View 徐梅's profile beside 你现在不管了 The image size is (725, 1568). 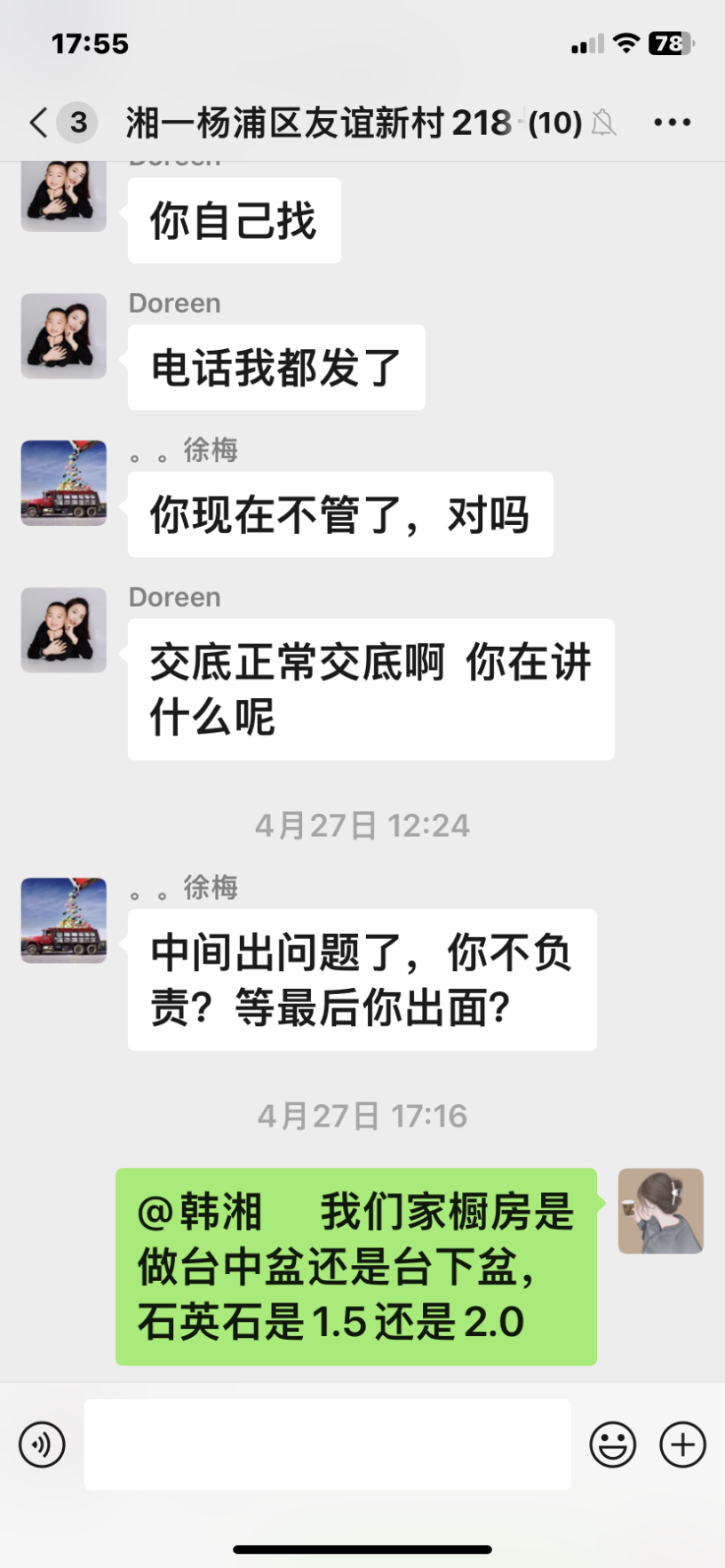point(64,482)
